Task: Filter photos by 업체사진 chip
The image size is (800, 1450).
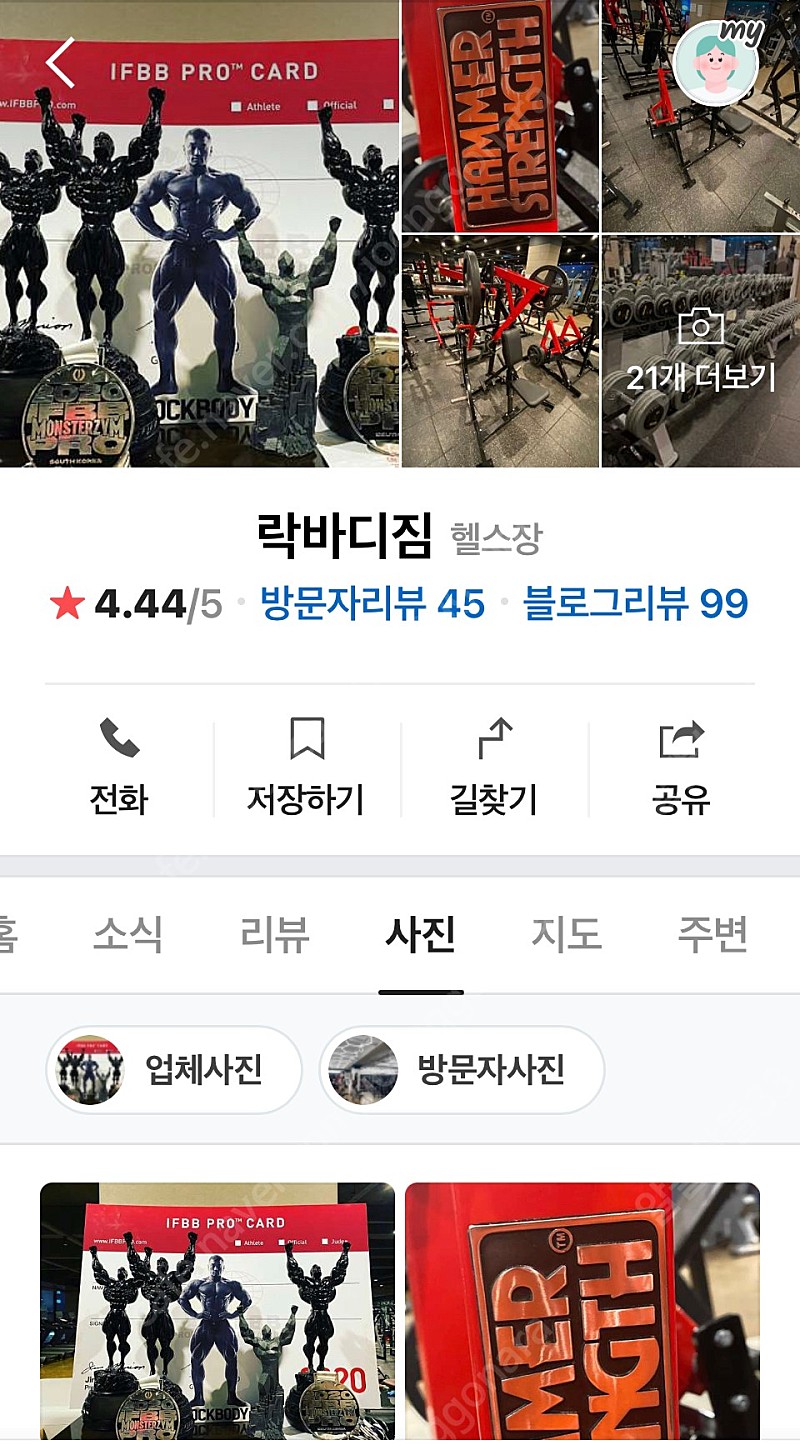Action: point(174,1070)
